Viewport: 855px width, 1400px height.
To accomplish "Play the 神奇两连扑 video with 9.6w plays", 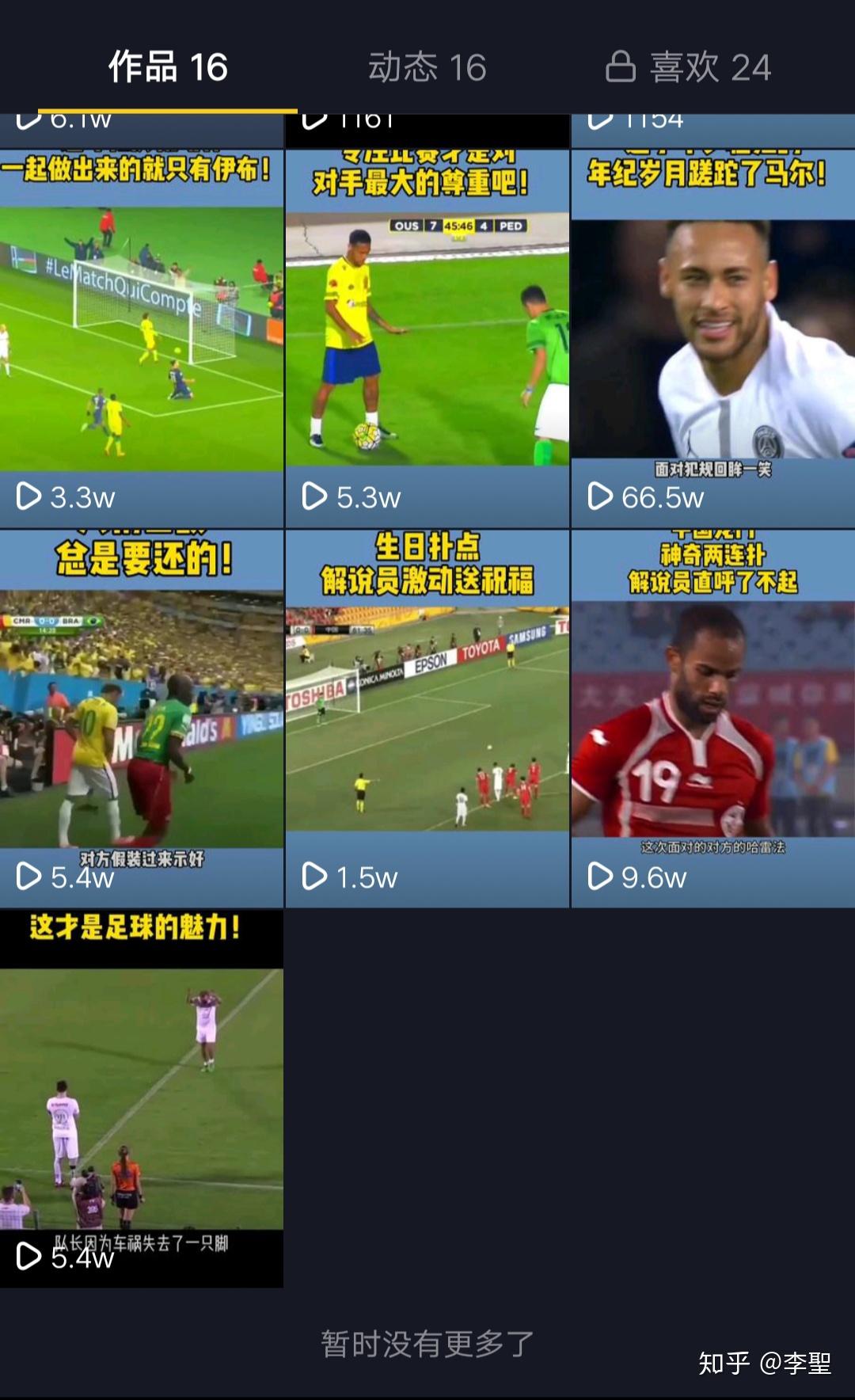I will point(712,718).
